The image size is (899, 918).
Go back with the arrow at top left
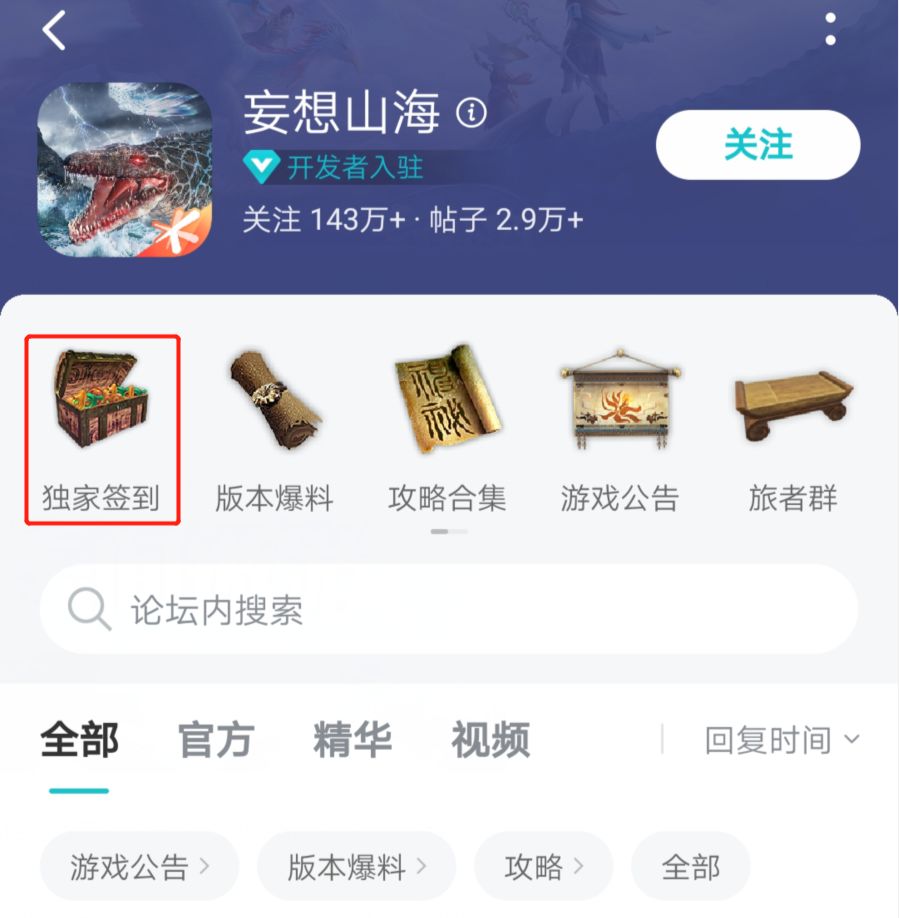coord(52,30)
